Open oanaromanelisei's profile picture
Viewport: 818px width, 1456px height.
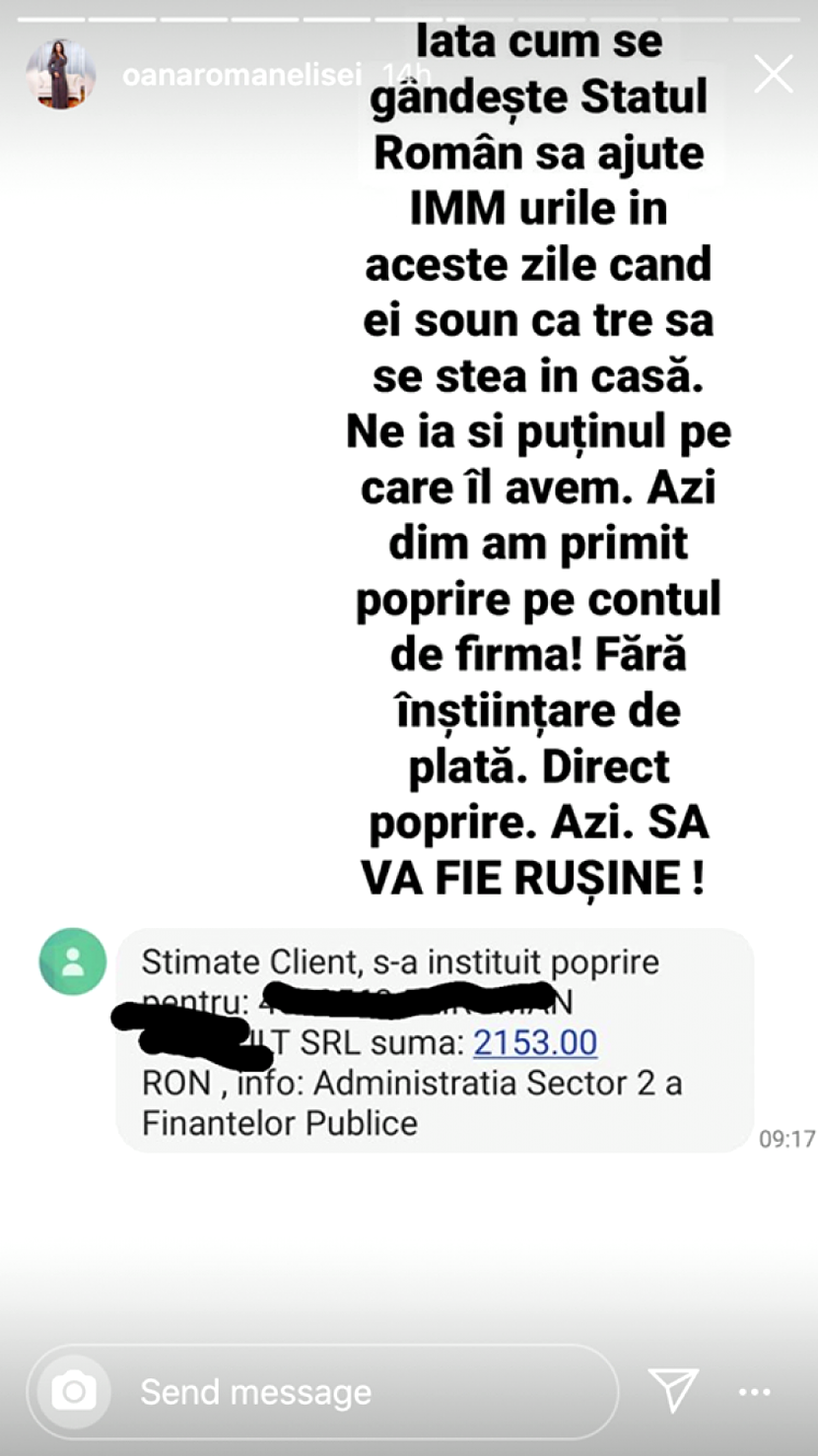coord(60,75)
